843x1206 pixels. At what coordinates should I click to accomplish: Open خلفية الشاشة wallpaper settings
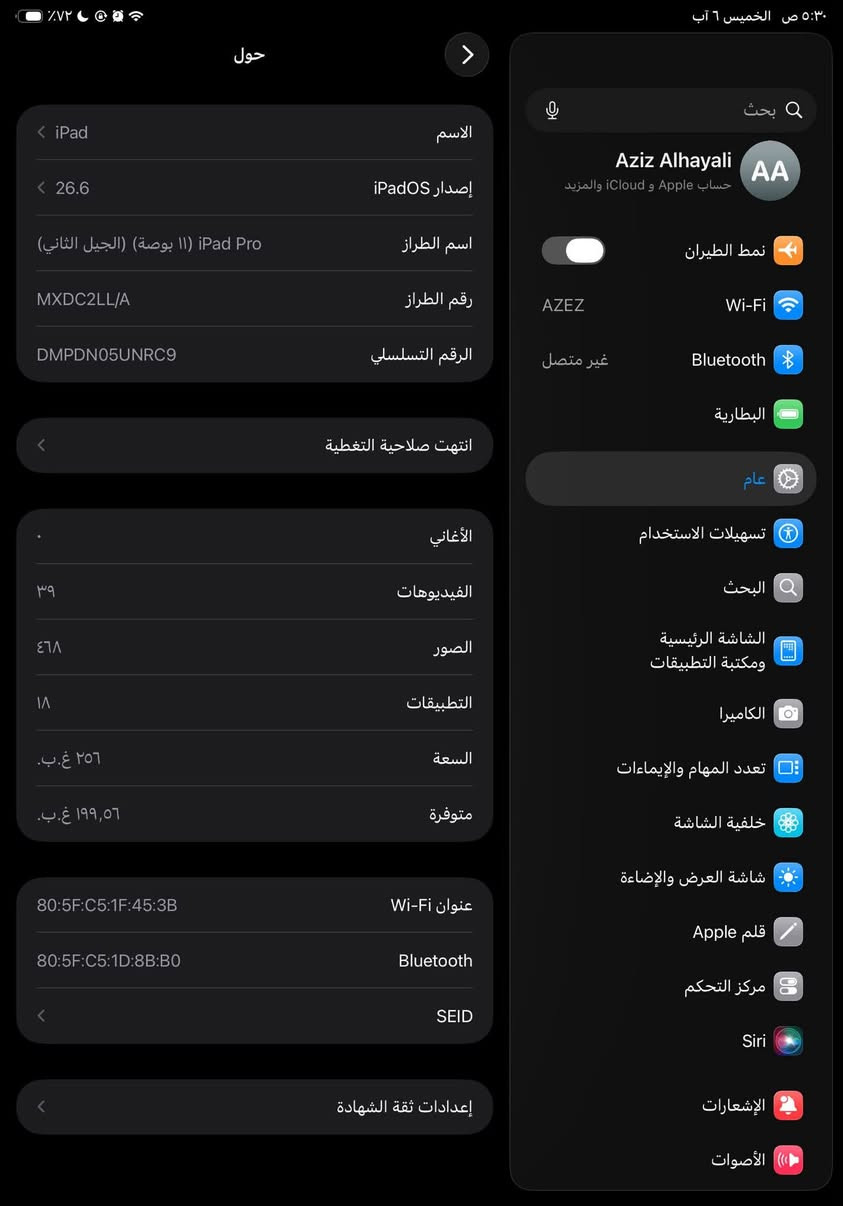pyautogui.click(x=671, y=822)
